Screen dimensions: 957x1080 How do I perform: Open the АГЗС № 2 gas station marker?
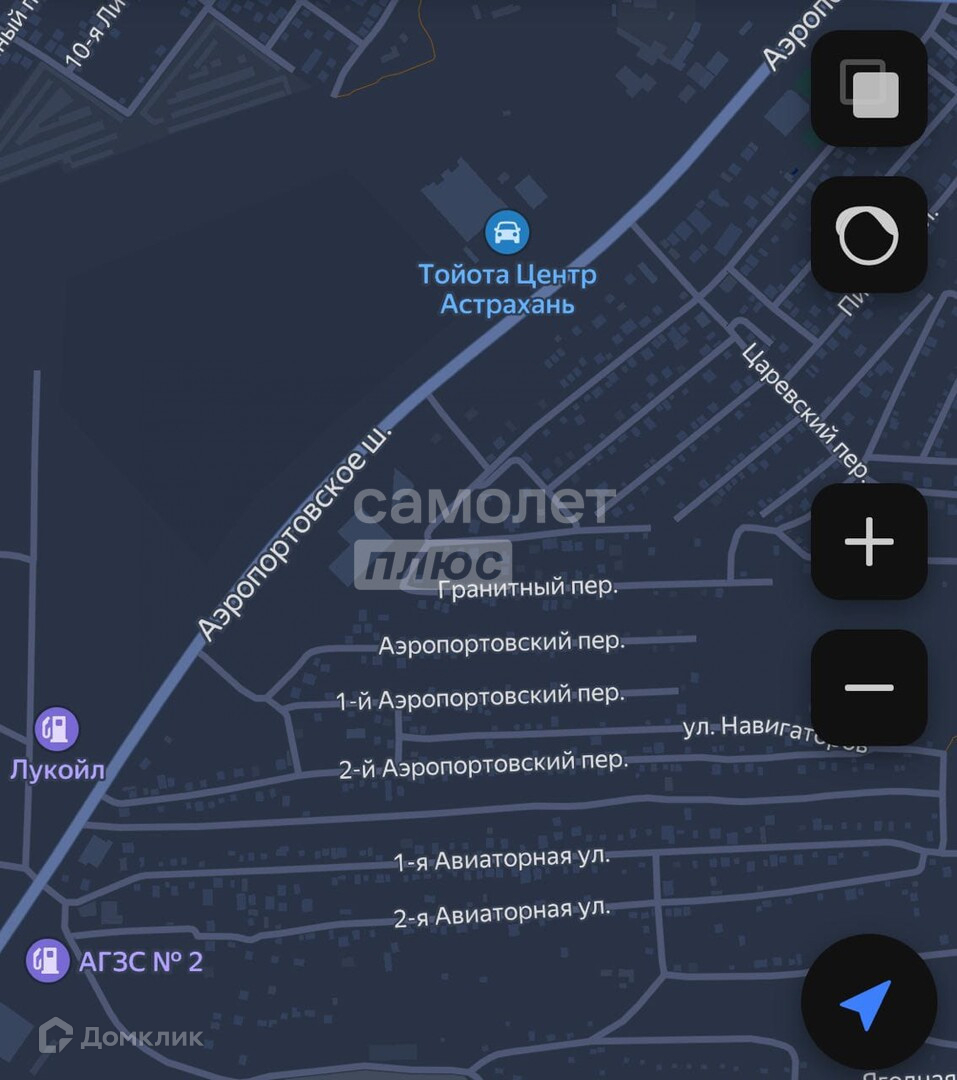coord(46,961)
